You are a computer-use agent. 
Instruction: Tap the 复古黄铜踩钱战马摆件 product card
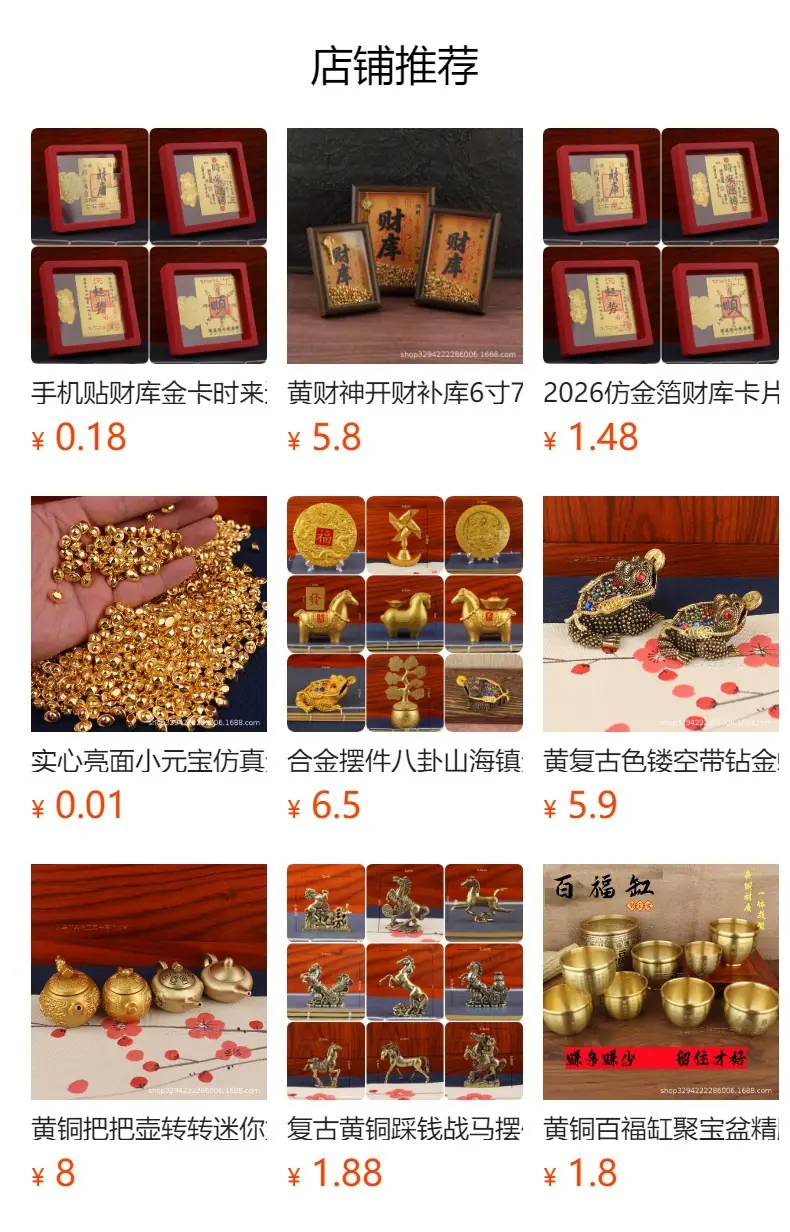coord(405,1028)
